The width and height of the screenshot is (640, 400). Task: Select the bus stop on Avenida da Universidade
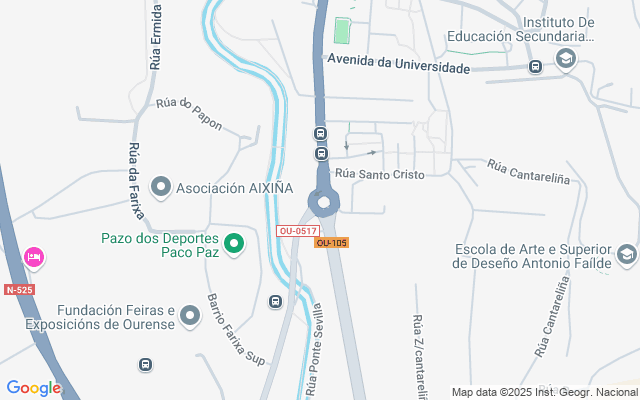point(536,67)
